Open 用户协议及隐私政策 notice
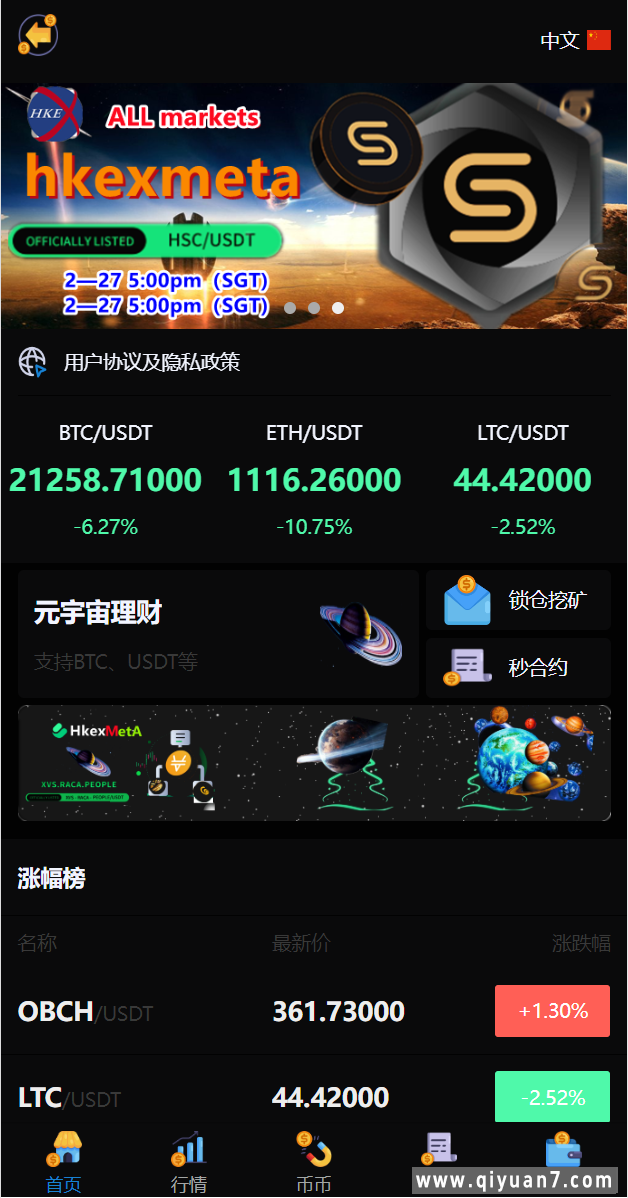This screenshot has width=628, height=1198. [151, 362]
